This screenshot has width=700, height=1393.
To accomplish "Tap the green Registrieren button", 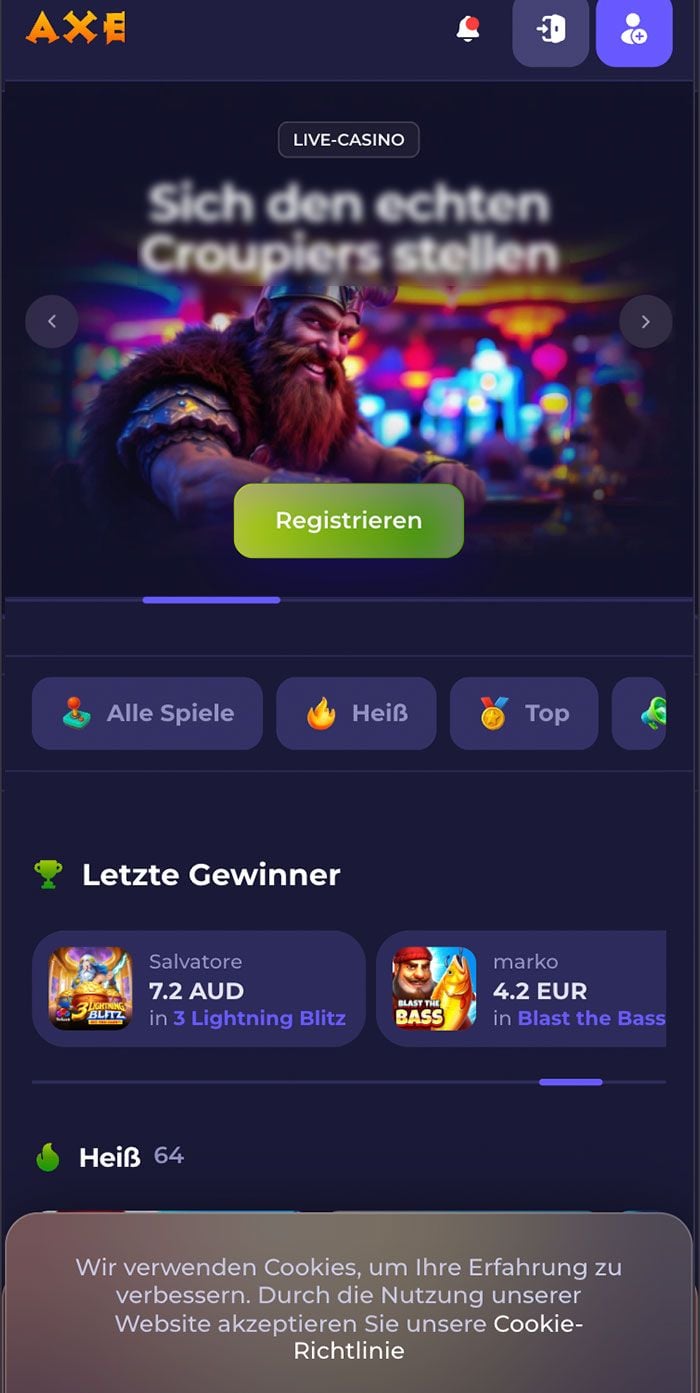I will [349, 521].
